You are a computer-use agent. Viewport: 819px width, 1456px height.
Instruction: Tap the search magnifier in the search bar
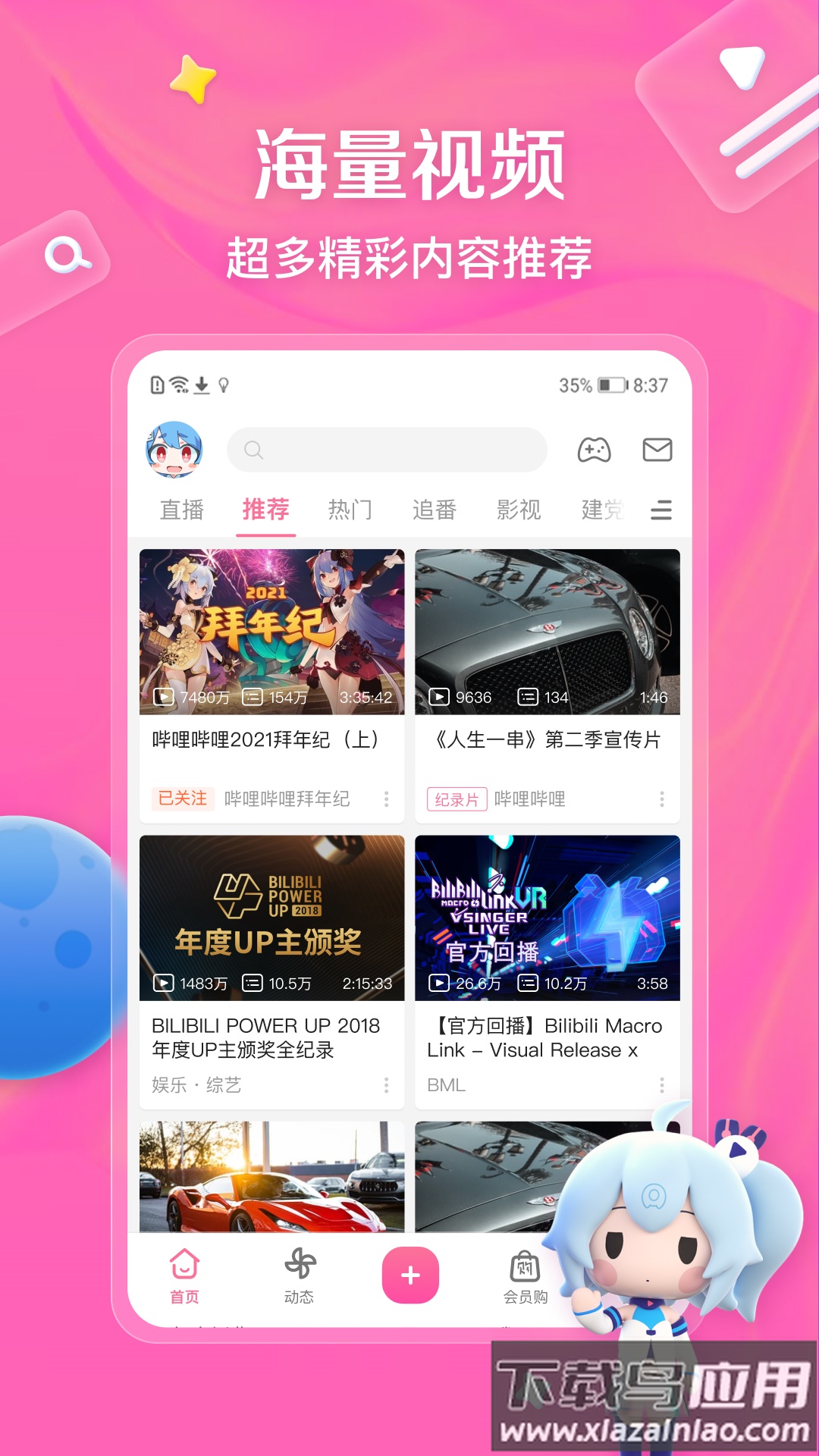pos(253,450)
